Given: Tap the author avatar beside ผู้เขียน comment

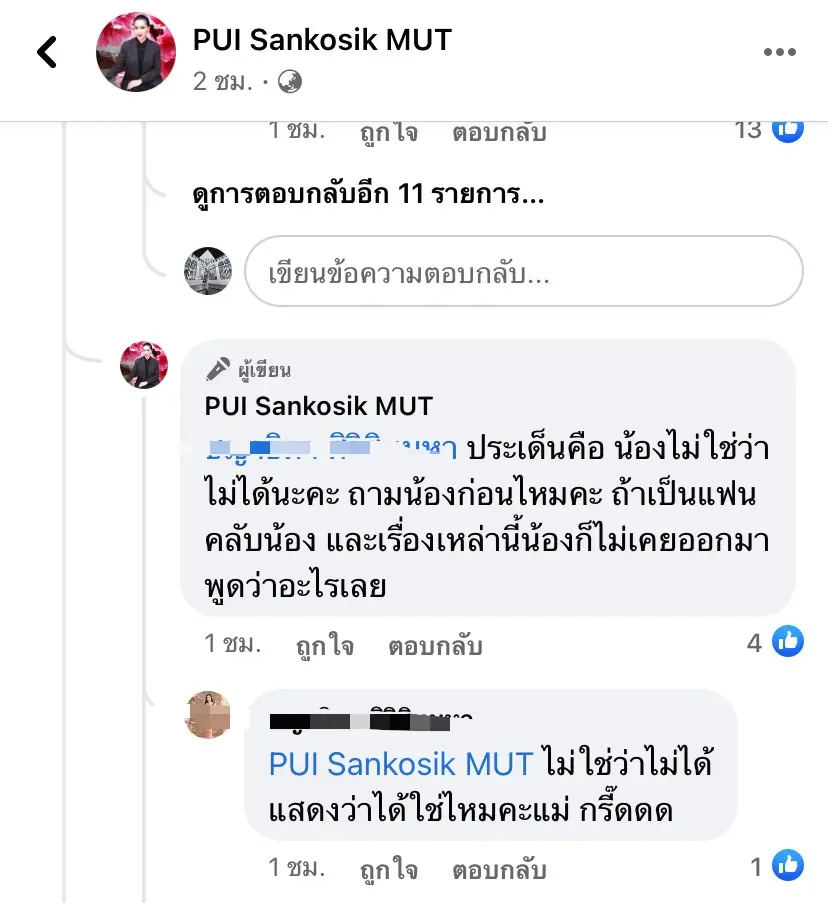Looking at the screenshot, I should click(143, 365).
